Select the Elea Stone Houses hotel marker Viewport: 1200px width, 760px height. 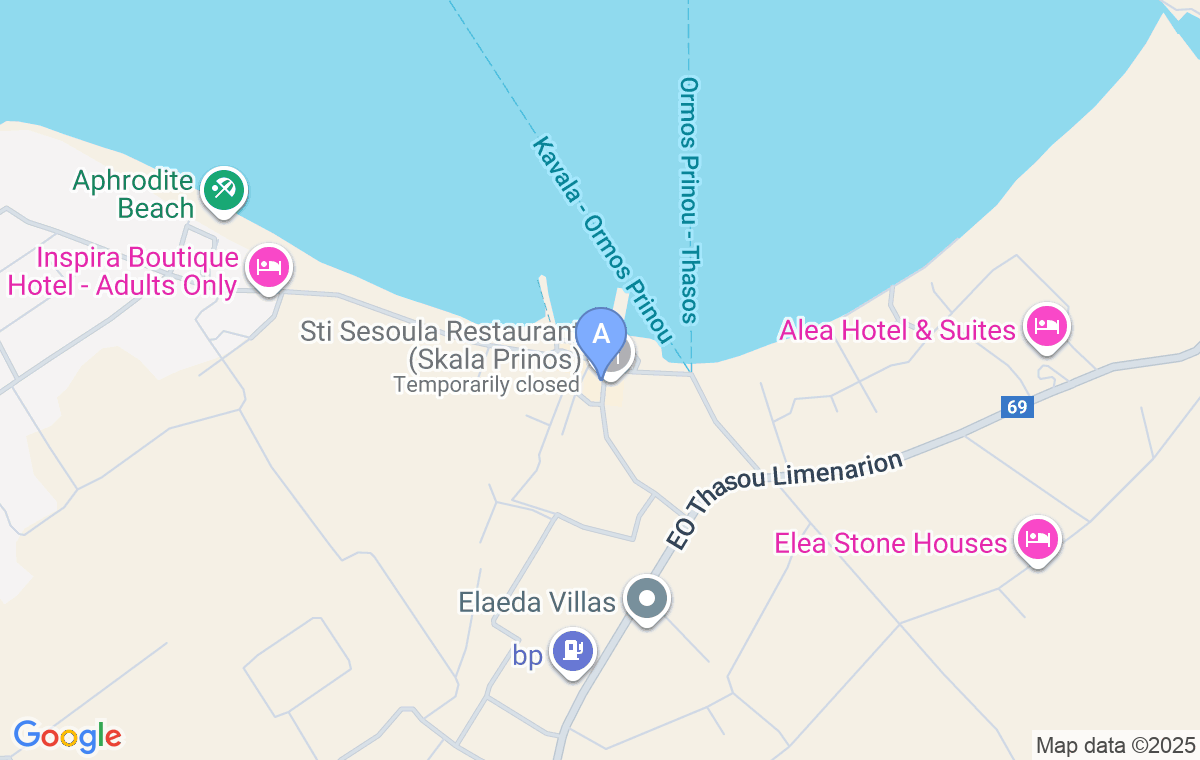[x=1037, y=541]
